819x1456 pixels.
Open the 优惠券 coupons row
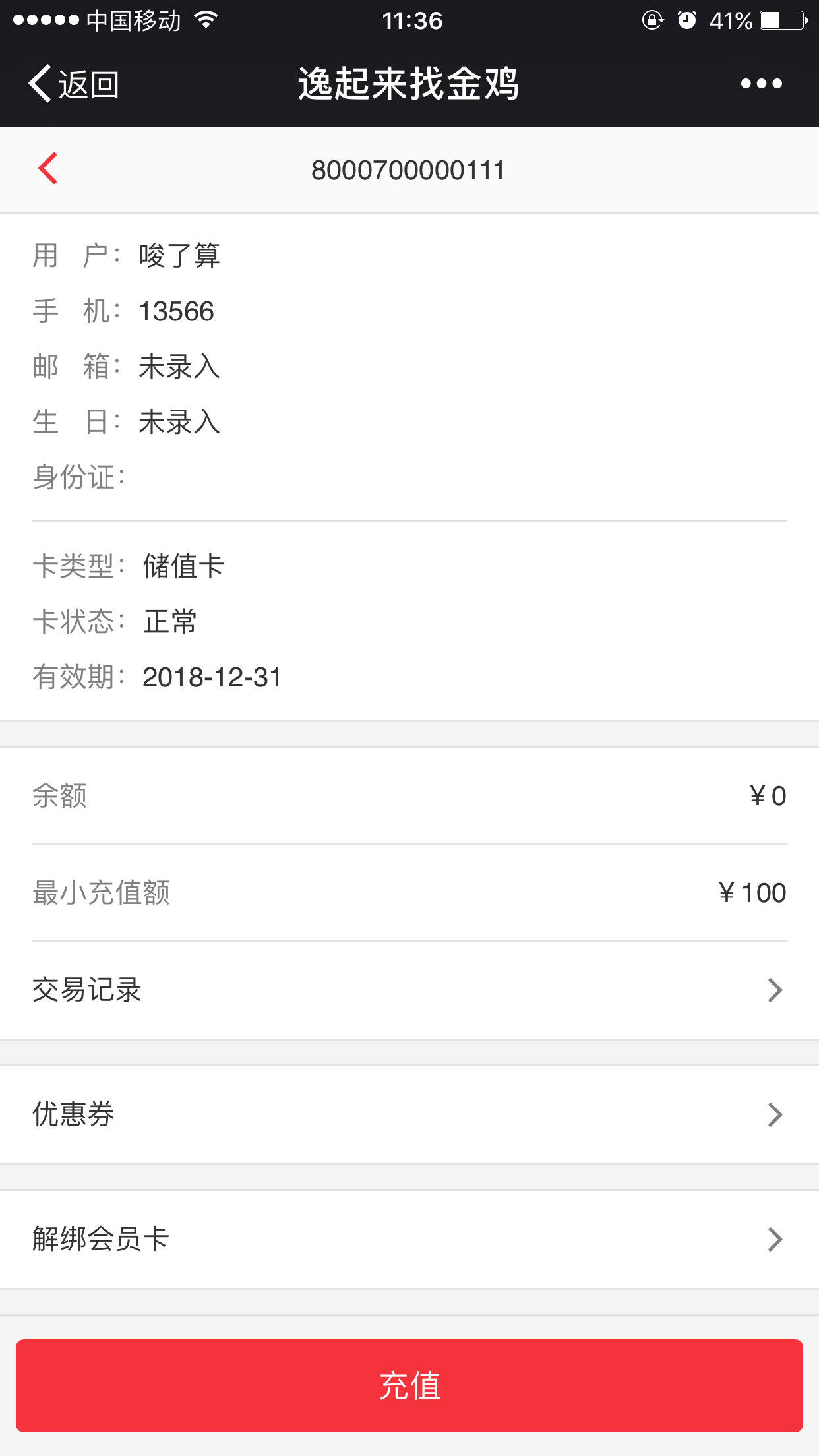tap(409, 1114)
